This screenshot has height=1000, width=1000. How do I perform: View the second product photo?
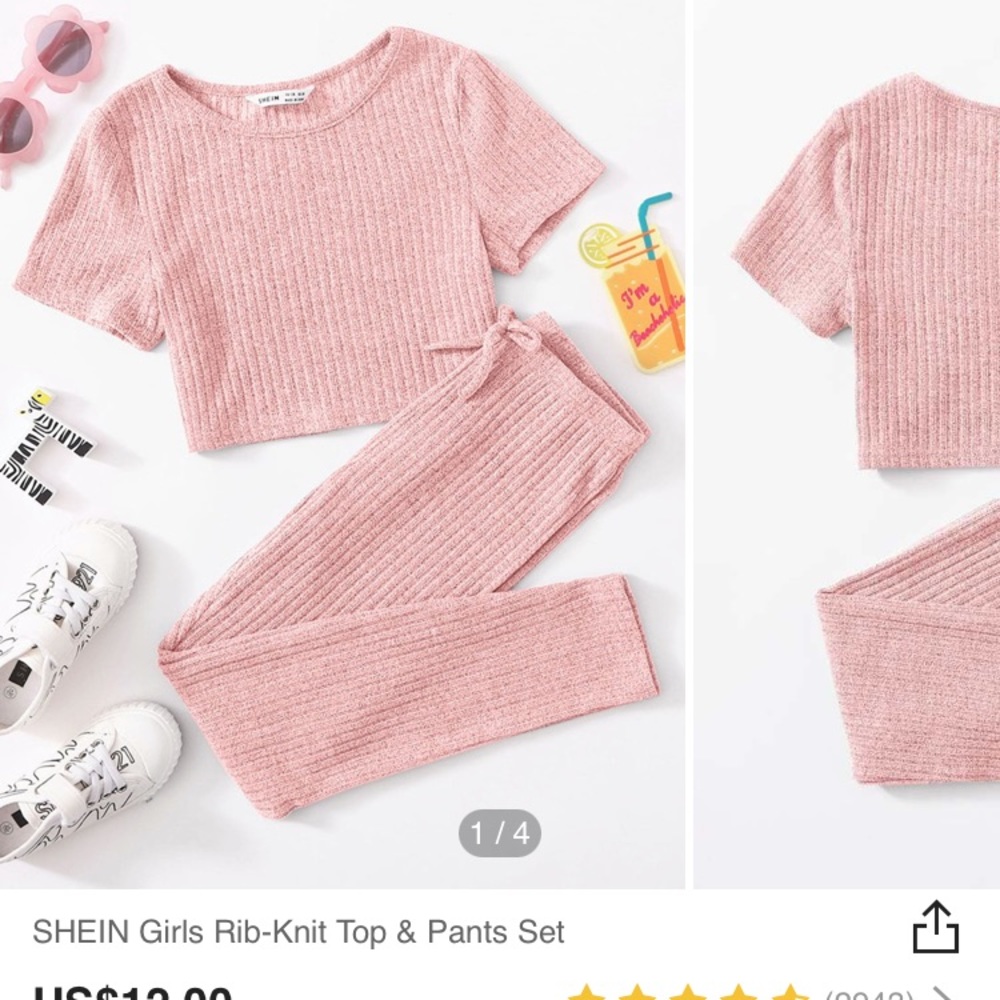click(850, 440)
